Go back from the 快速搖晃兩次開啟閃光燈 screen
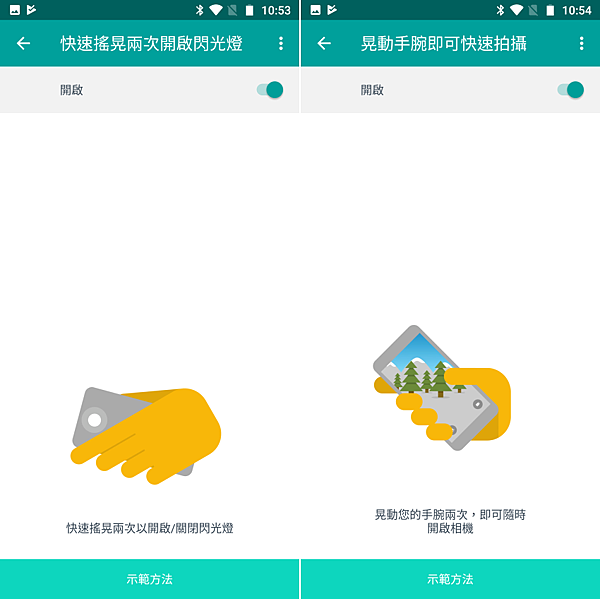600x599 pixels. pos(24,44)
